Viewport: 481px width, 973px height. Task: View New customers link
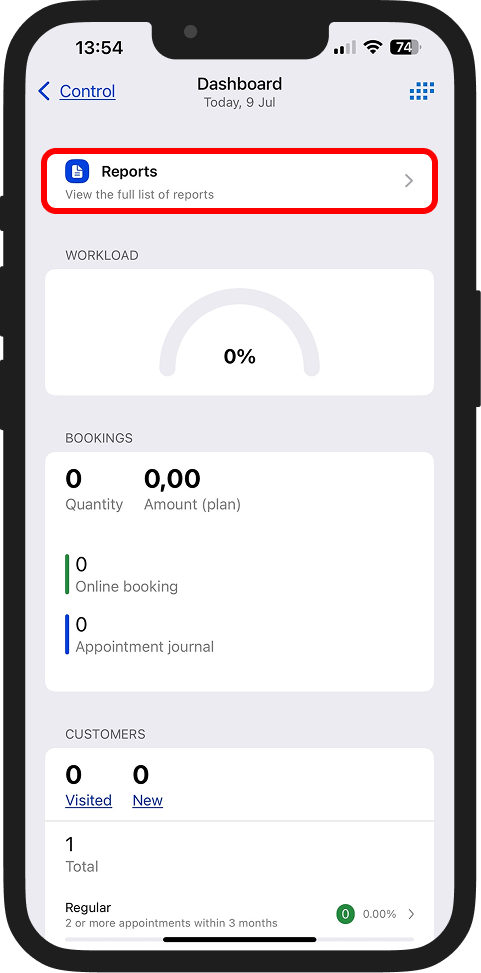[x=148, y=800]
